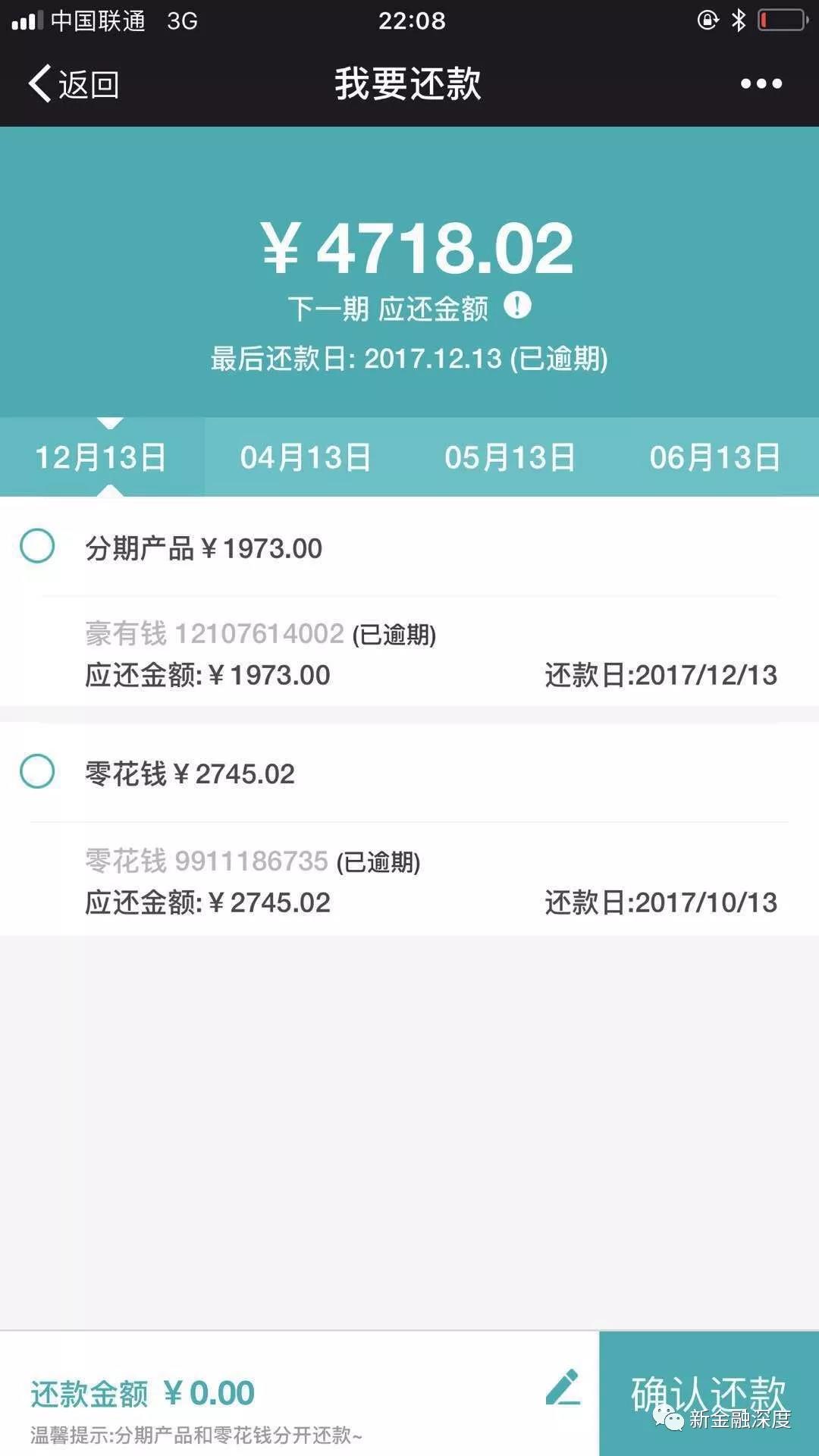Open the 零花钱 9911186735 loan entry
This screenshot has width=819, height=1456.
(409, 880)
